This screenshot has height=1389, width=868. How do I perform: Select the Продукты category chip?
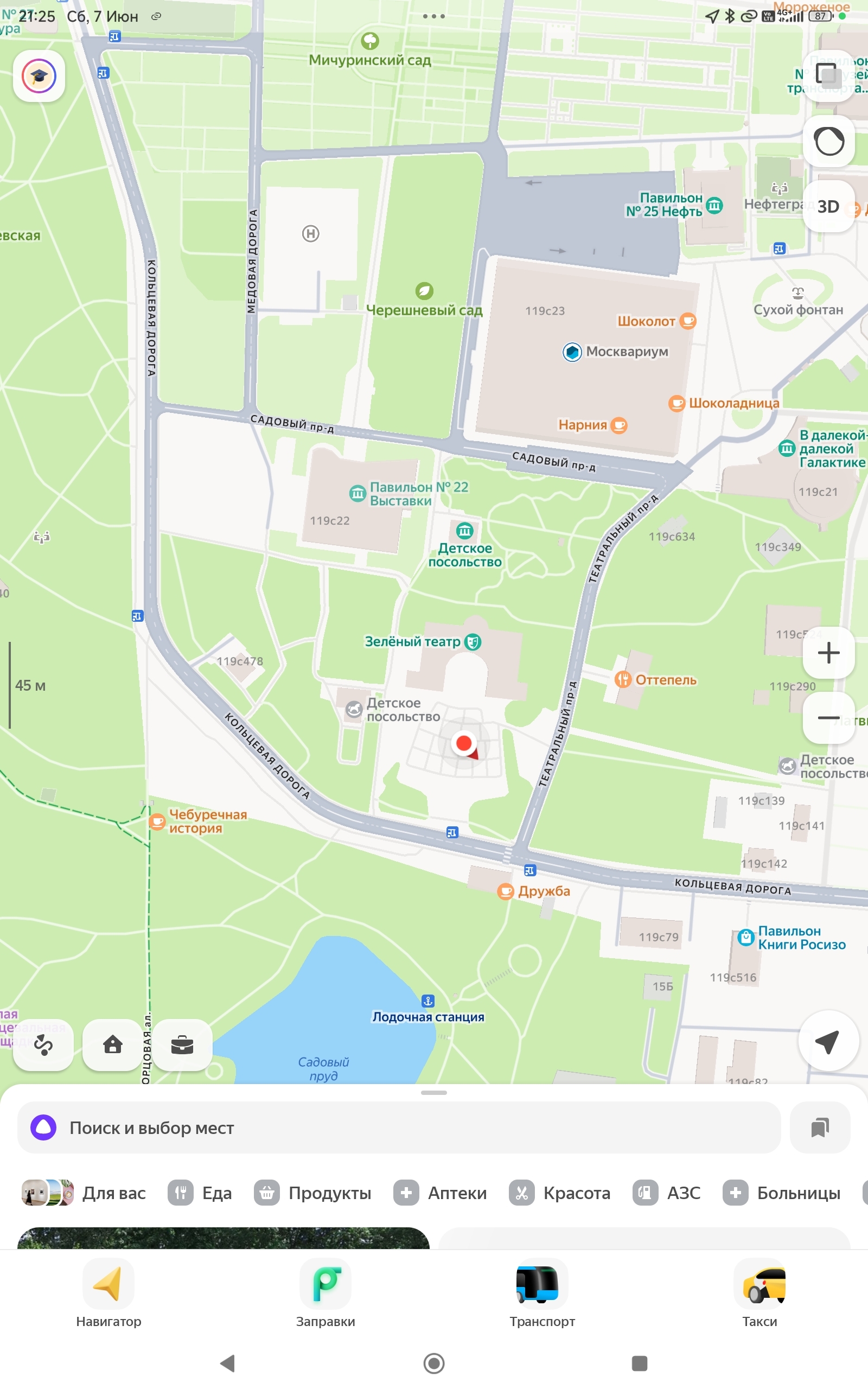[313, 1193]
